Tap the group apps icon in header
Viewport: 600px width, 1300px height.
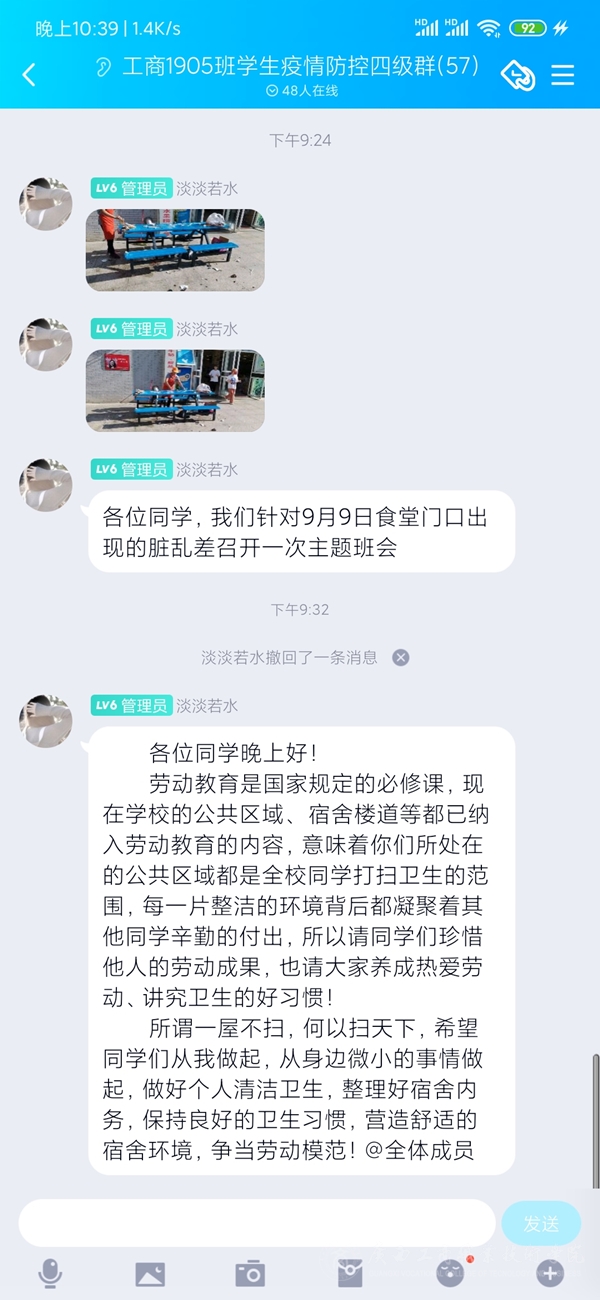[x=517, y=74]
